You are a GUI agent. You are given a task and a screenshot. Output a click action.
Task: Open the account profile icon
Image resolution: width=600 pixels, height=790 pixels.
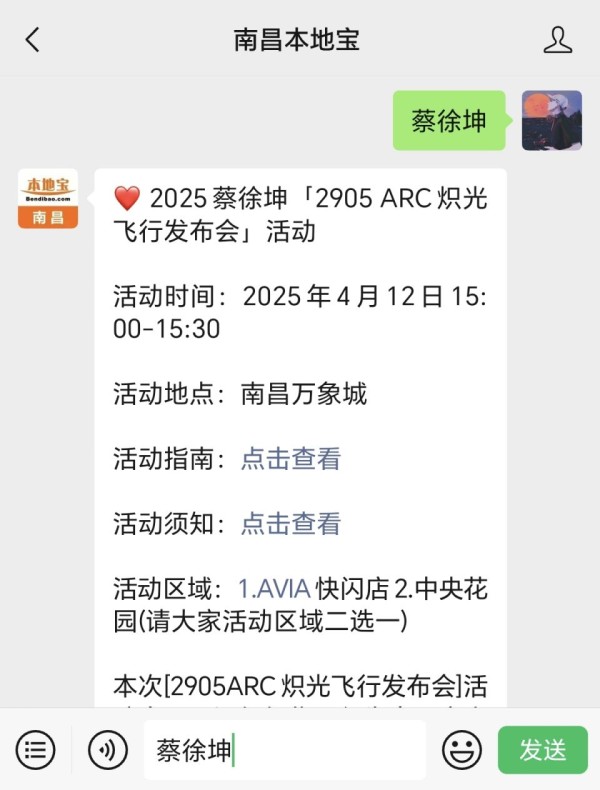557,40
